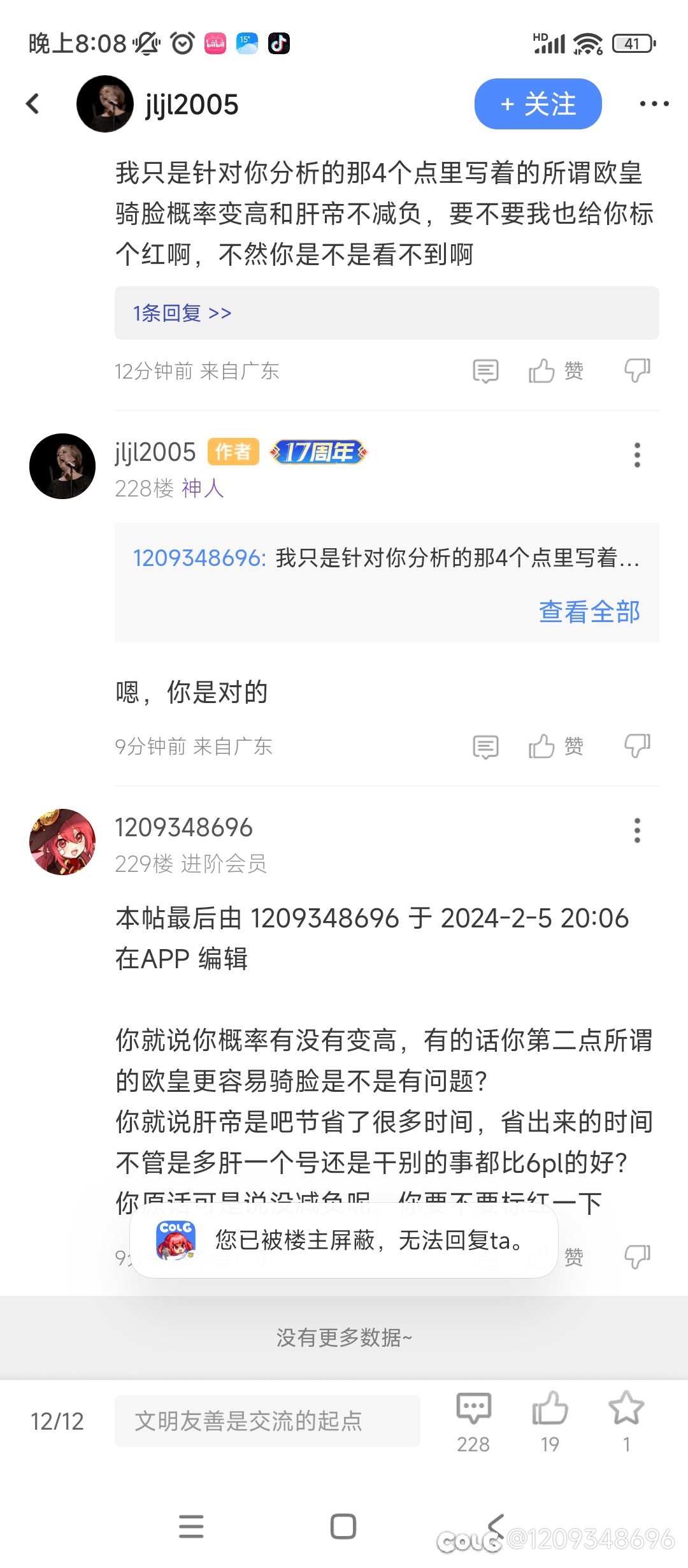Image resolution: width=688 pixels, height=1568 pixels.
Task: Open options menu for 229楼 post
Action: pos(636,831)
